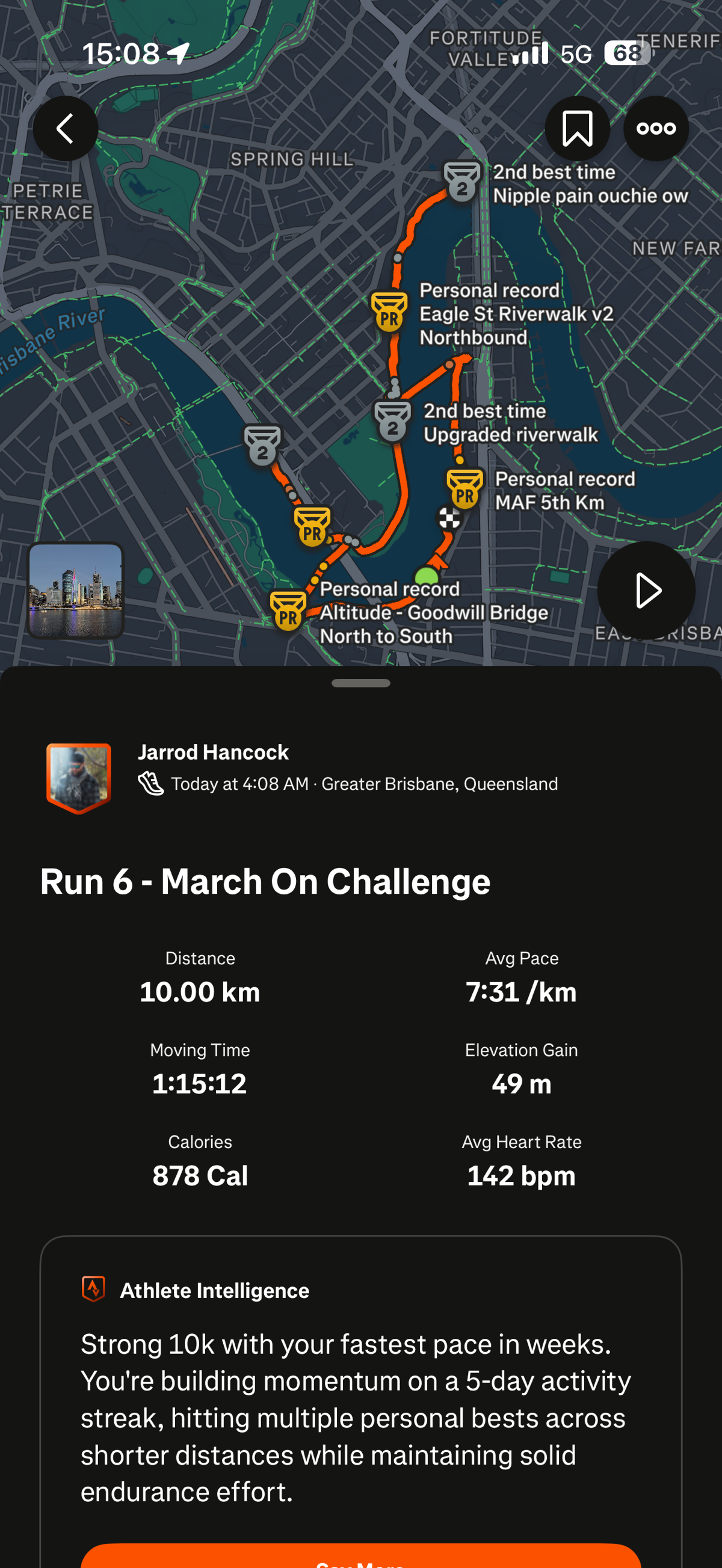Image resolution: width=722 pixels, height=1568 pixels.
Task: Play the route flyover animation
Action: 646,590
